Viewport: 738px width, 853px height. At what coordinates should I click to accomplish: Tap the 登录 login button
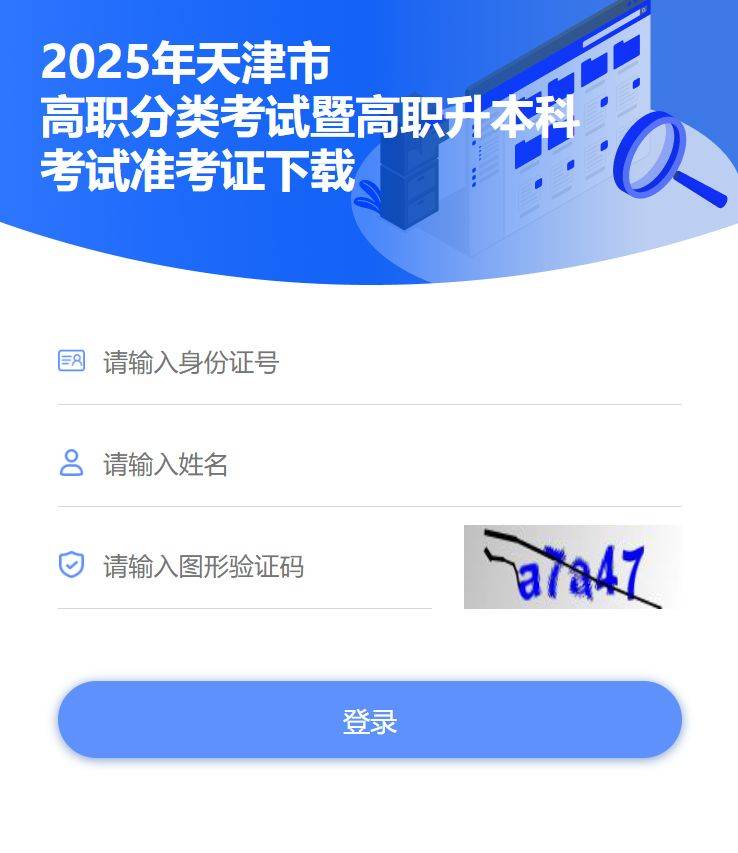pos(370,721)
